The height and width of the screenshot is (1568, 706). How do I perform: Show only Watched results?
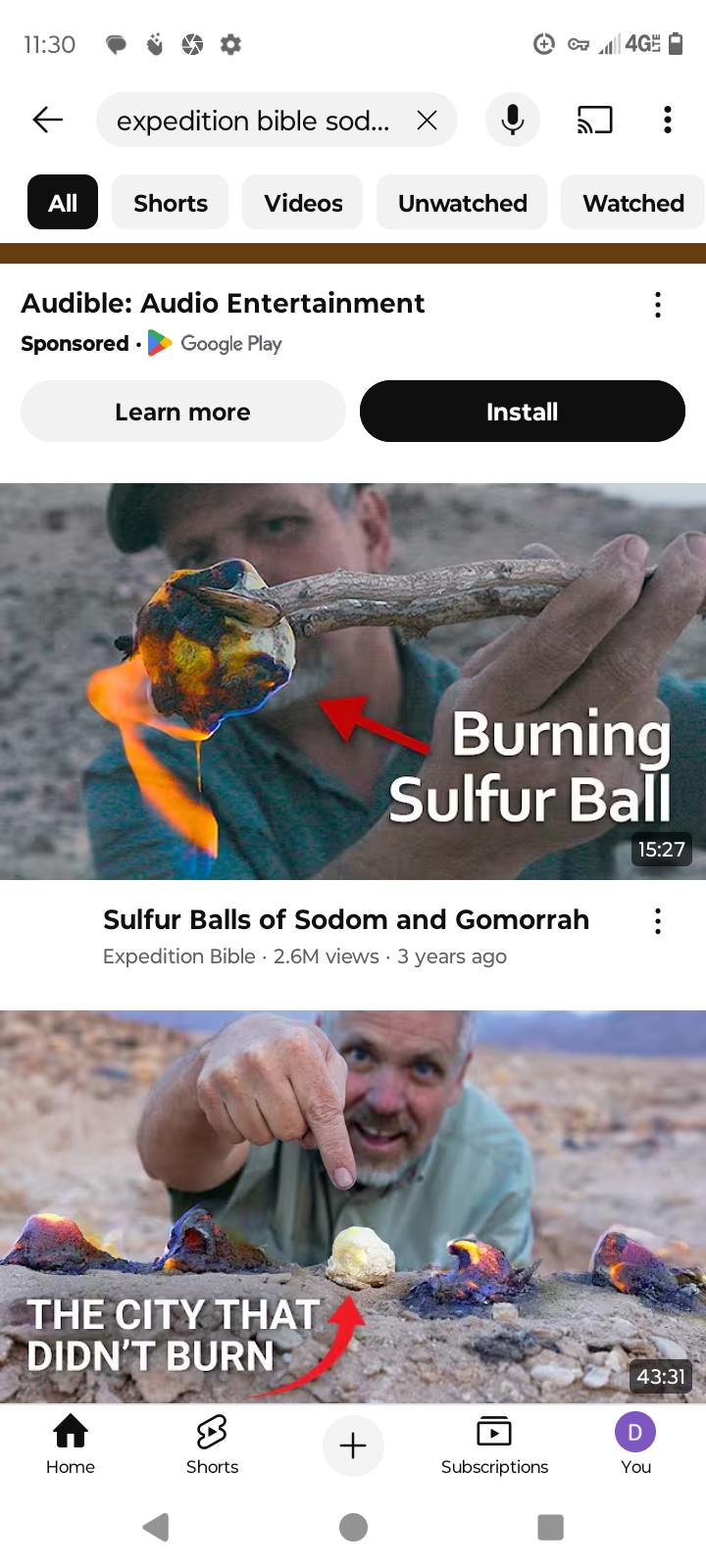click(x=633, y=203)
